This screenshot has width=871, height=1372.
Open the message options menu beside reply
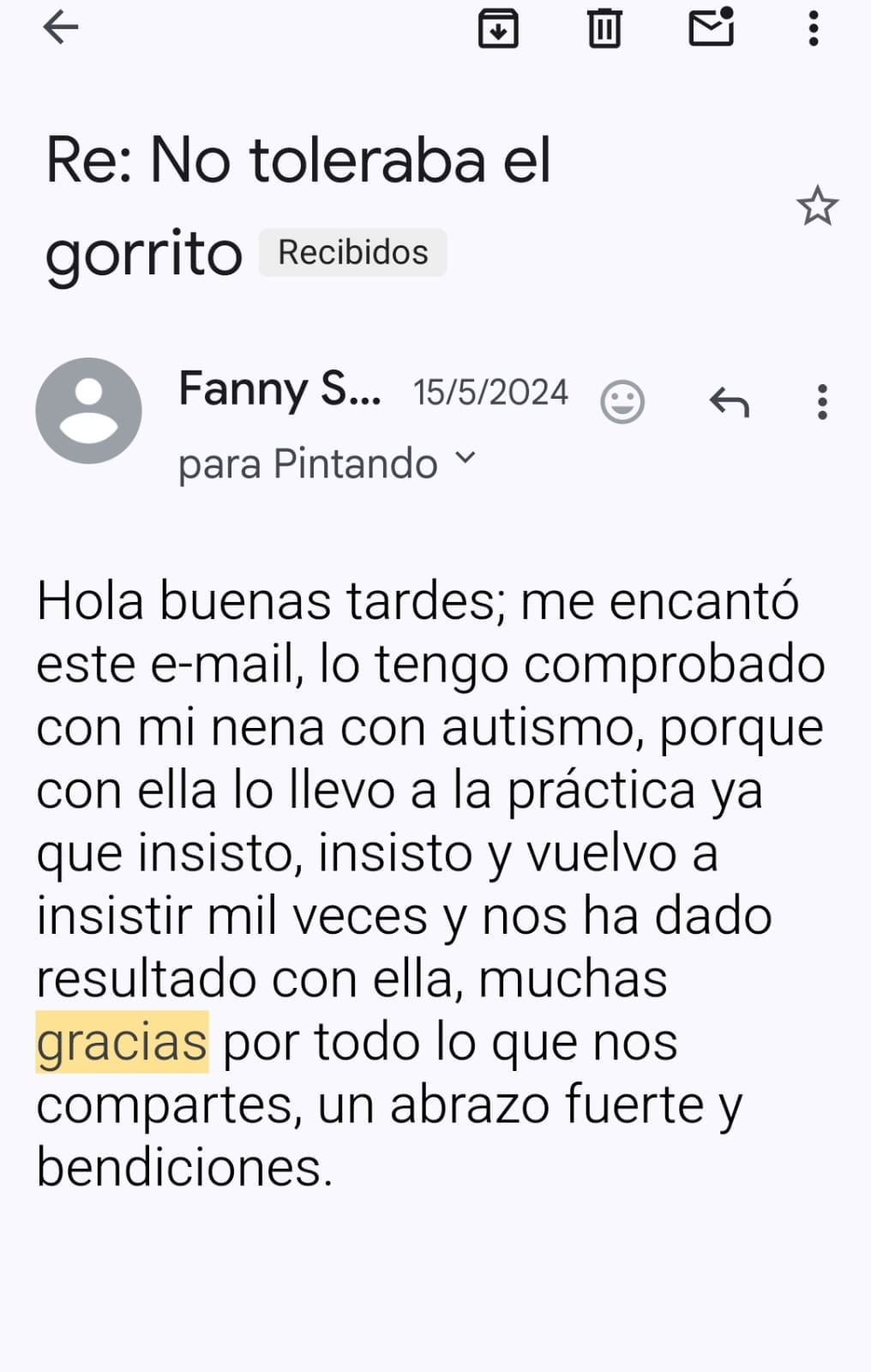pyautogui.click(x=822, y=401)
